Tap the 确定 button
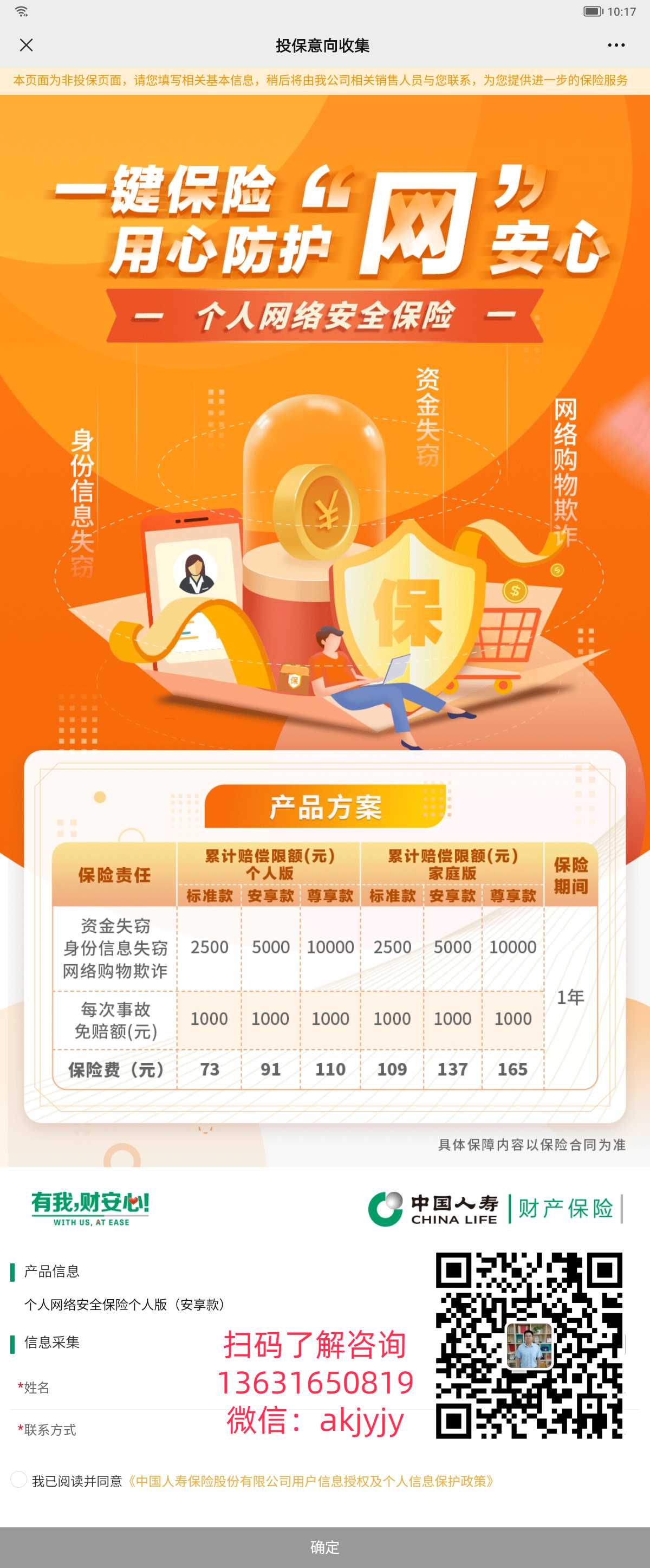 [x=324, y=1547]
